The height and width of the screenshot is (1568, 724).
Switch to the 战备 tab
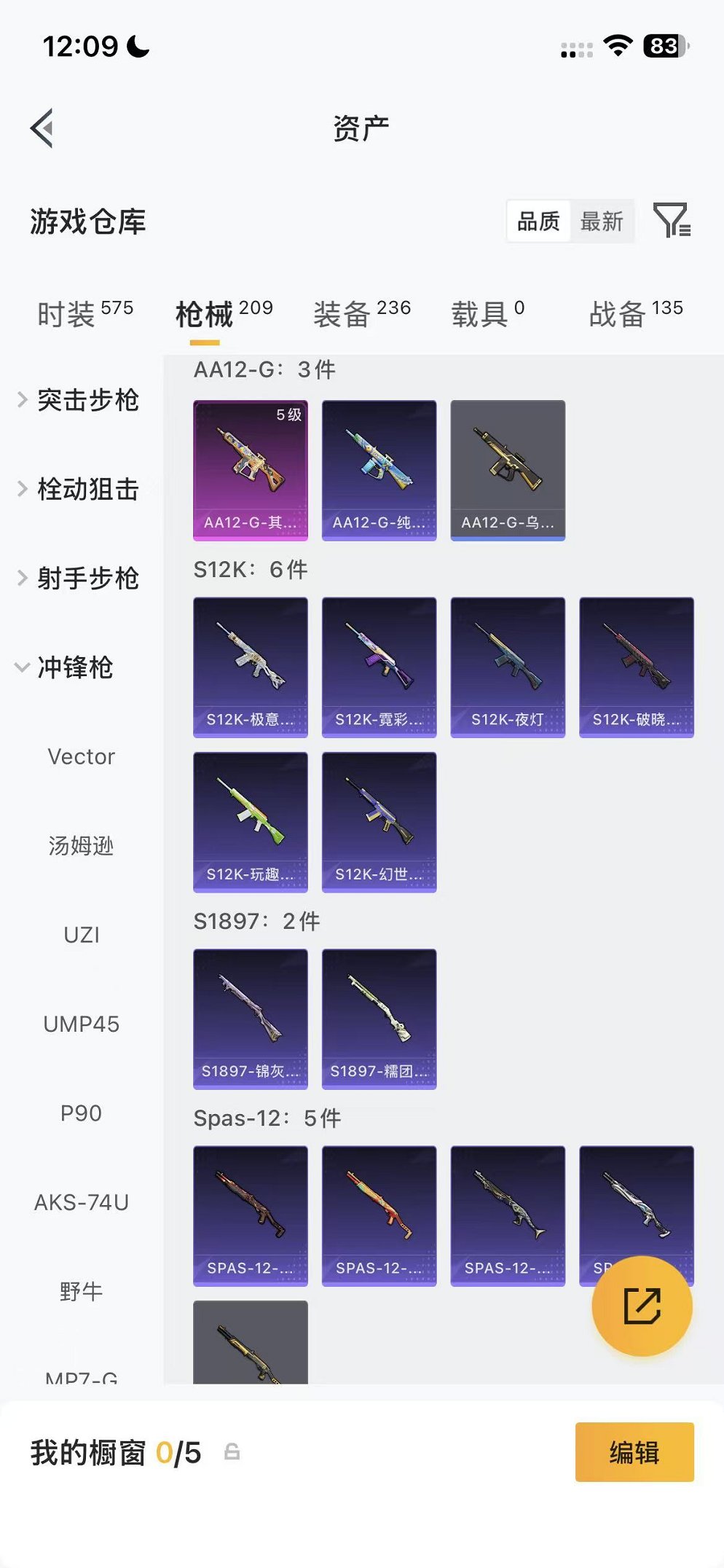636,313
